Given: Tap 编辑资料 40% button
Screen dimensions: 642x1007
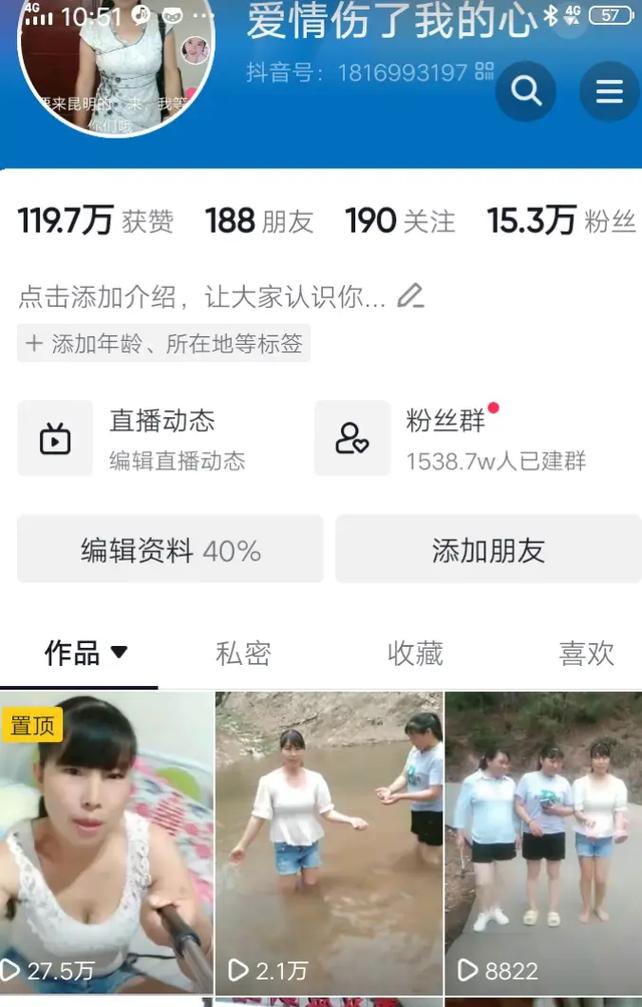Looking at the screenshot, I should pyautogui.click(x=170, y=549).
